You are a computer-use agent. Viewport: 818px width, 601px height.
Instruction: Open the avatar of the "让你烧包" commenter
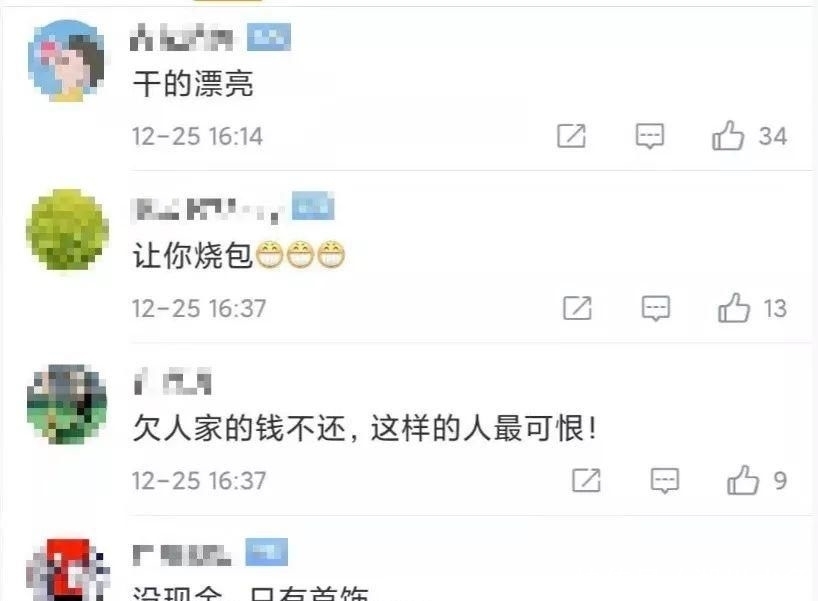pos(66,230)
